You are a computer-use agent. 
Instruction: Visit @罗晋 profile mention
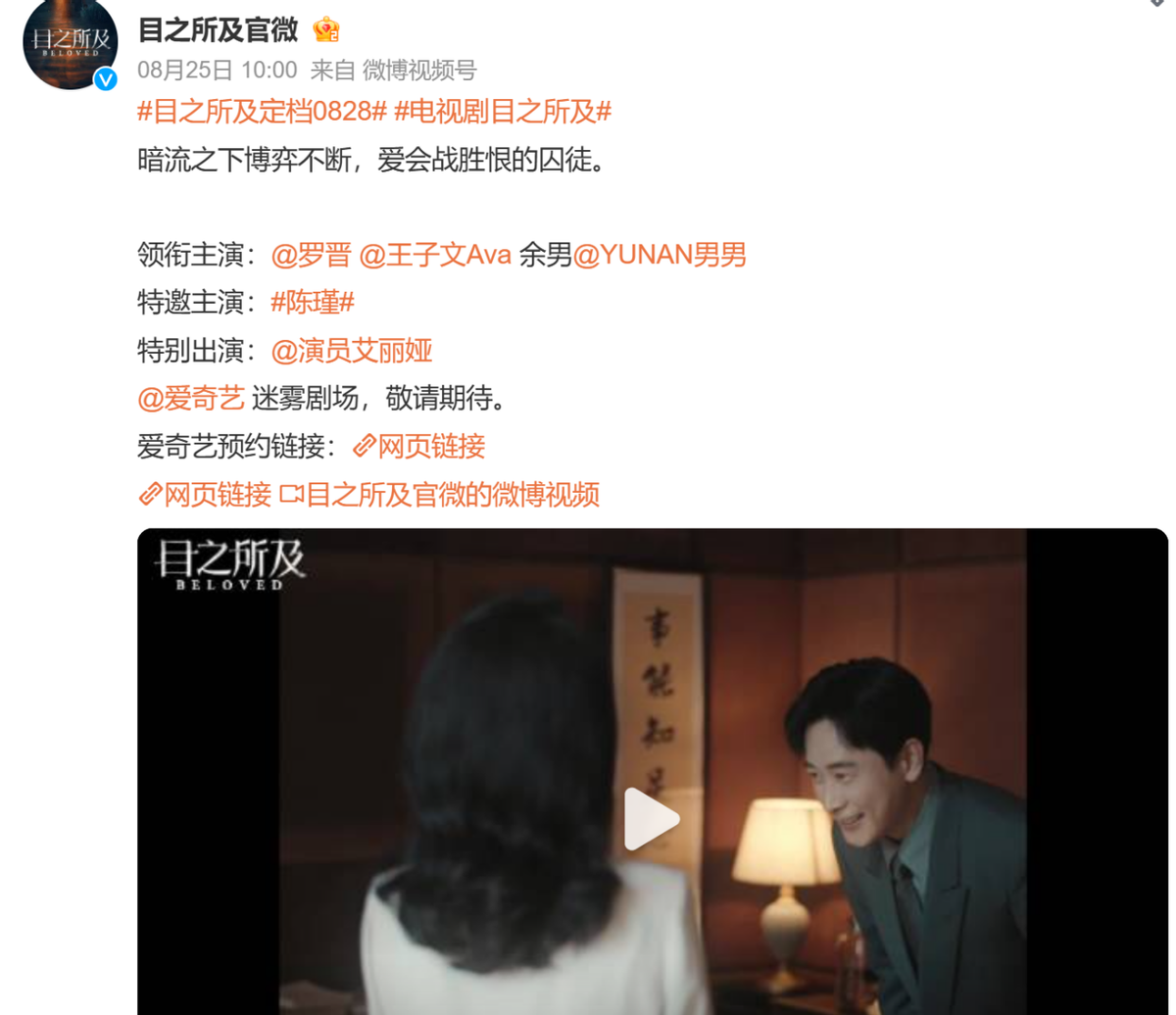tap(311, 256)
